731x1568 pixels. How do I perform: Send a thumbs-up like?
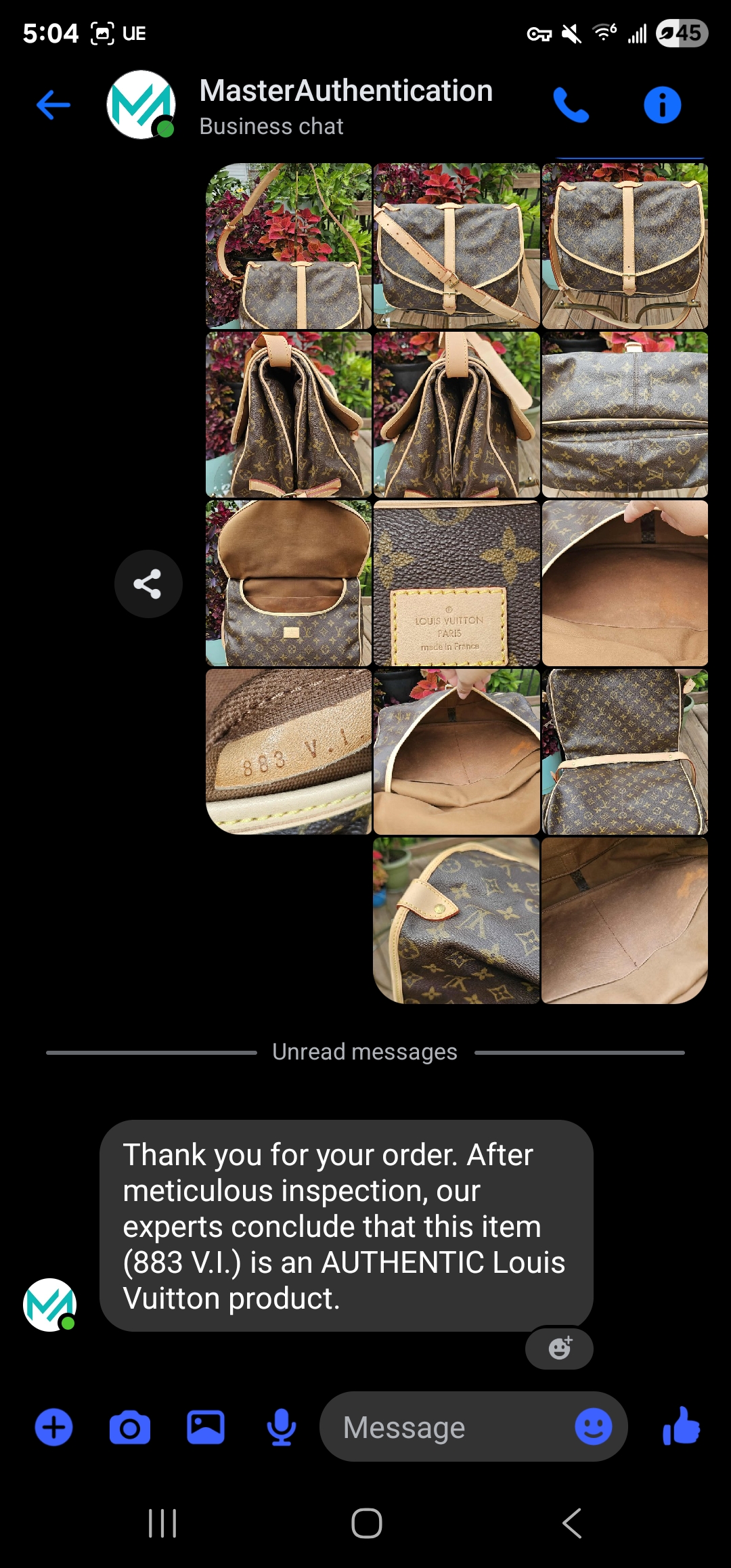[x=681, y=1426]
